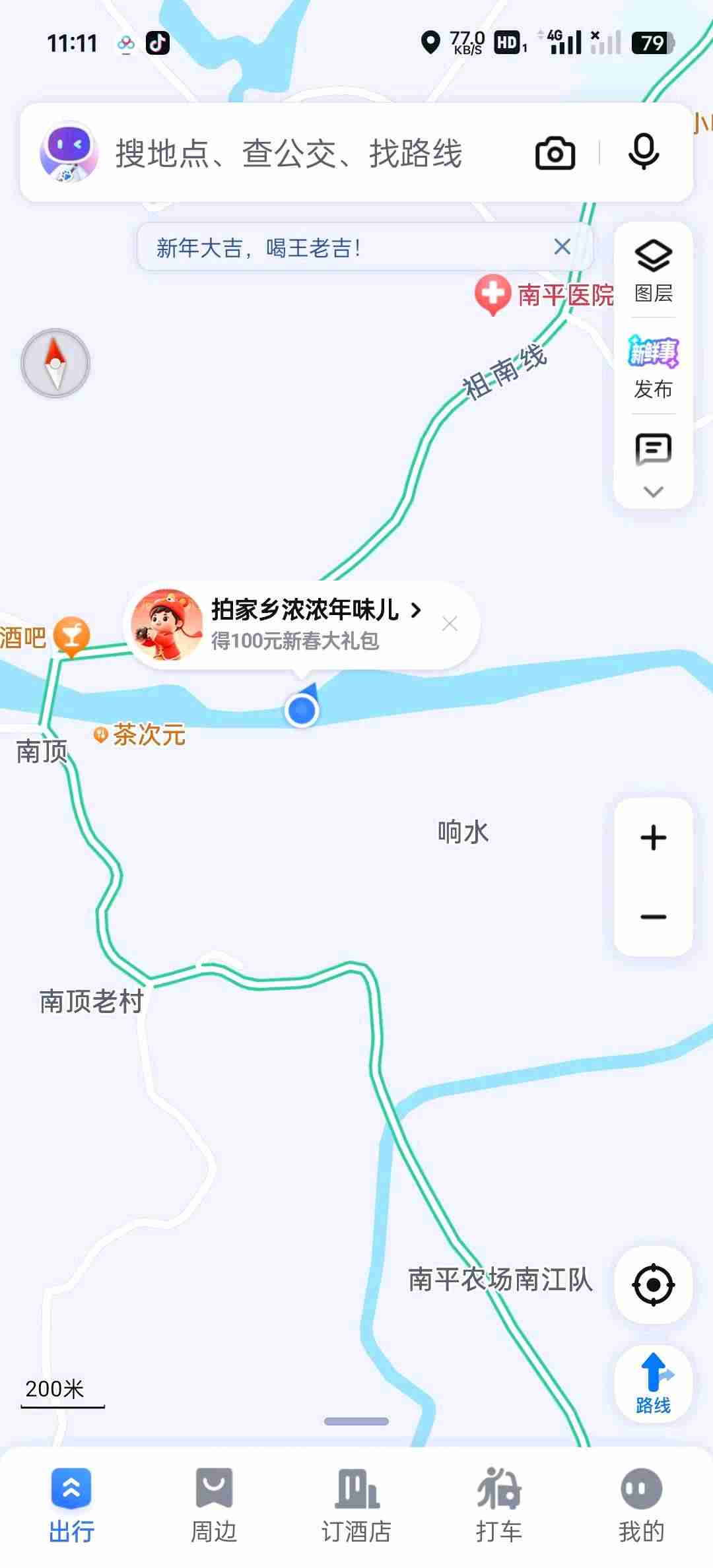
Task: Dismiss the 新年大吉 banner
Action: coord(562,247)
